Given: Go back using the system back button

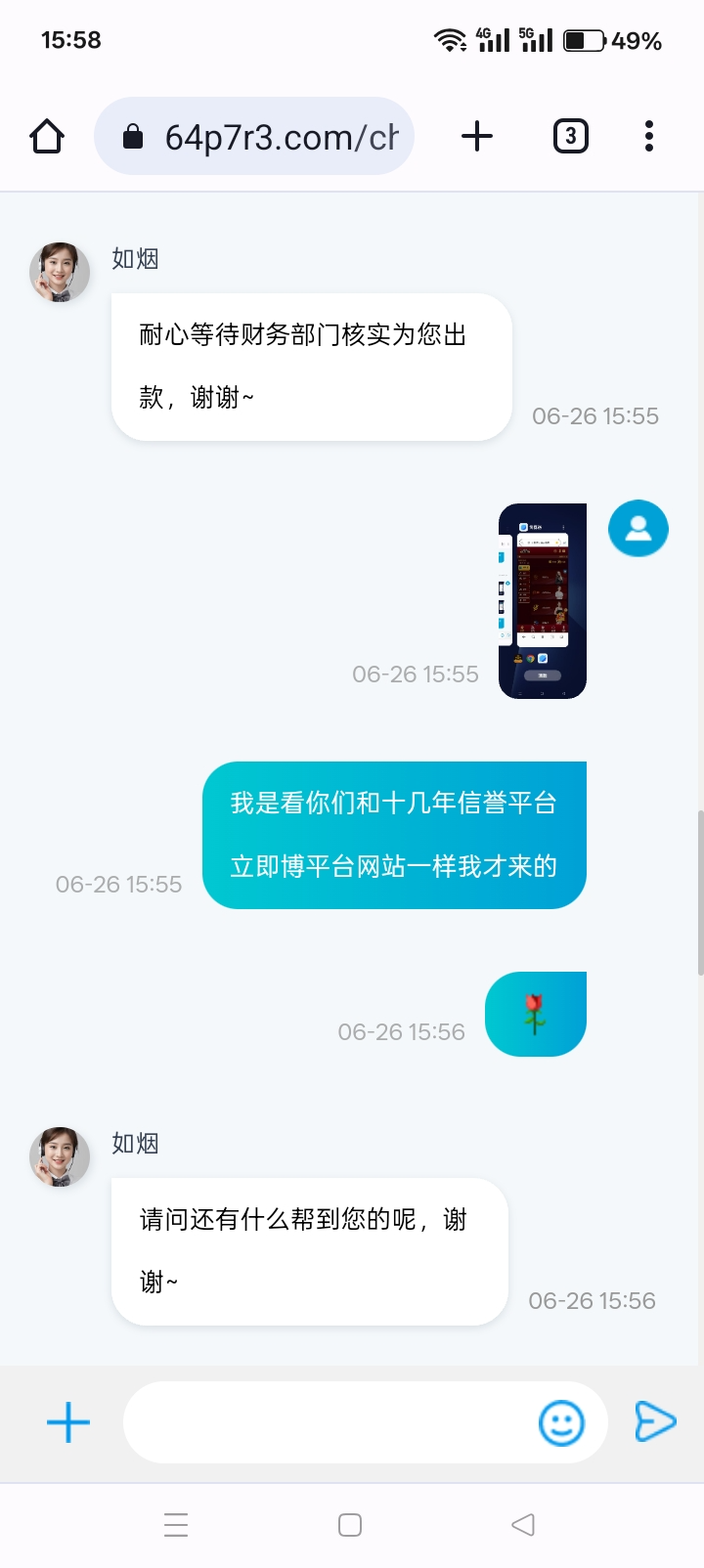Looking at the screenshot, I should (x=523, y=1524).
